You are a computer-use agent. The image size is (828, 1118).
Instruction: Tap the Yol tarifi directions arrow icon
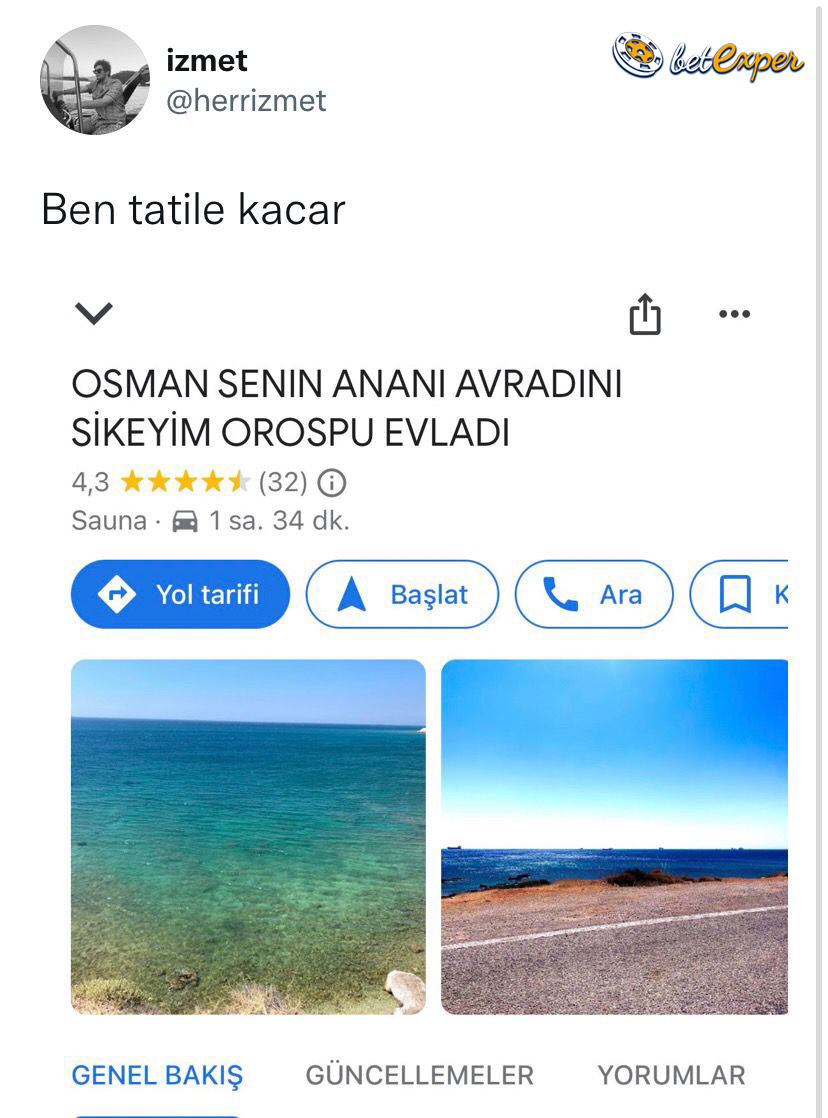click(116, 594)
